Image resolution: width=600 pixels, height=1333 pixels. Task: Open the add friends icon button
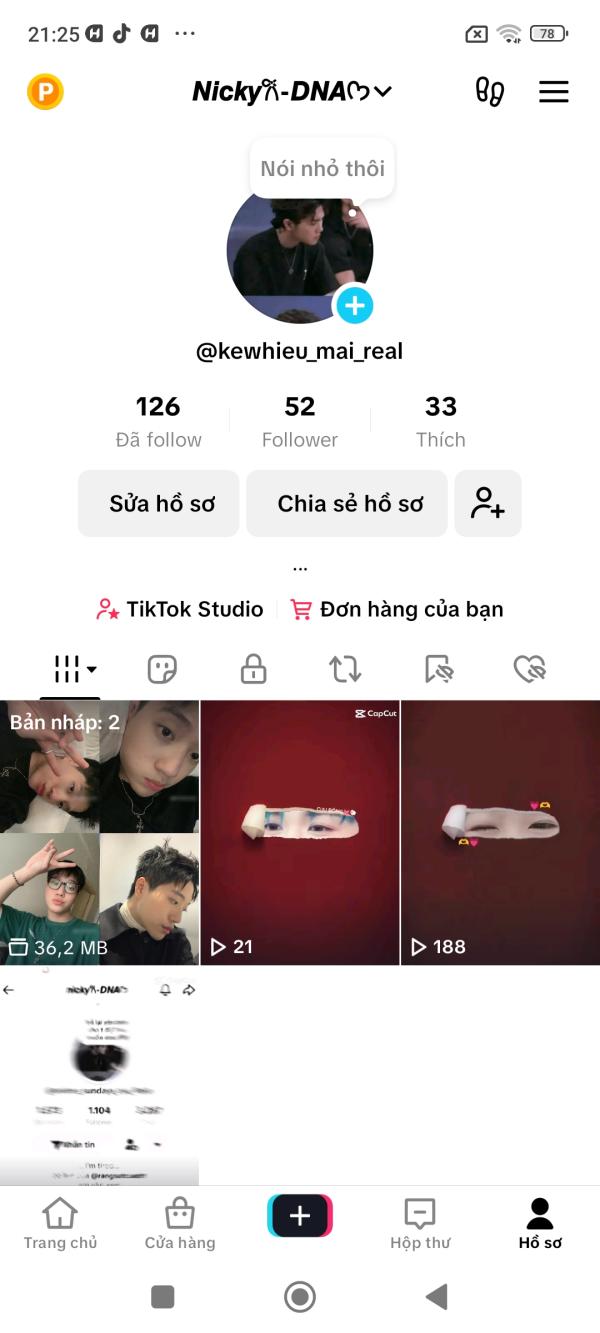(488, 503)
